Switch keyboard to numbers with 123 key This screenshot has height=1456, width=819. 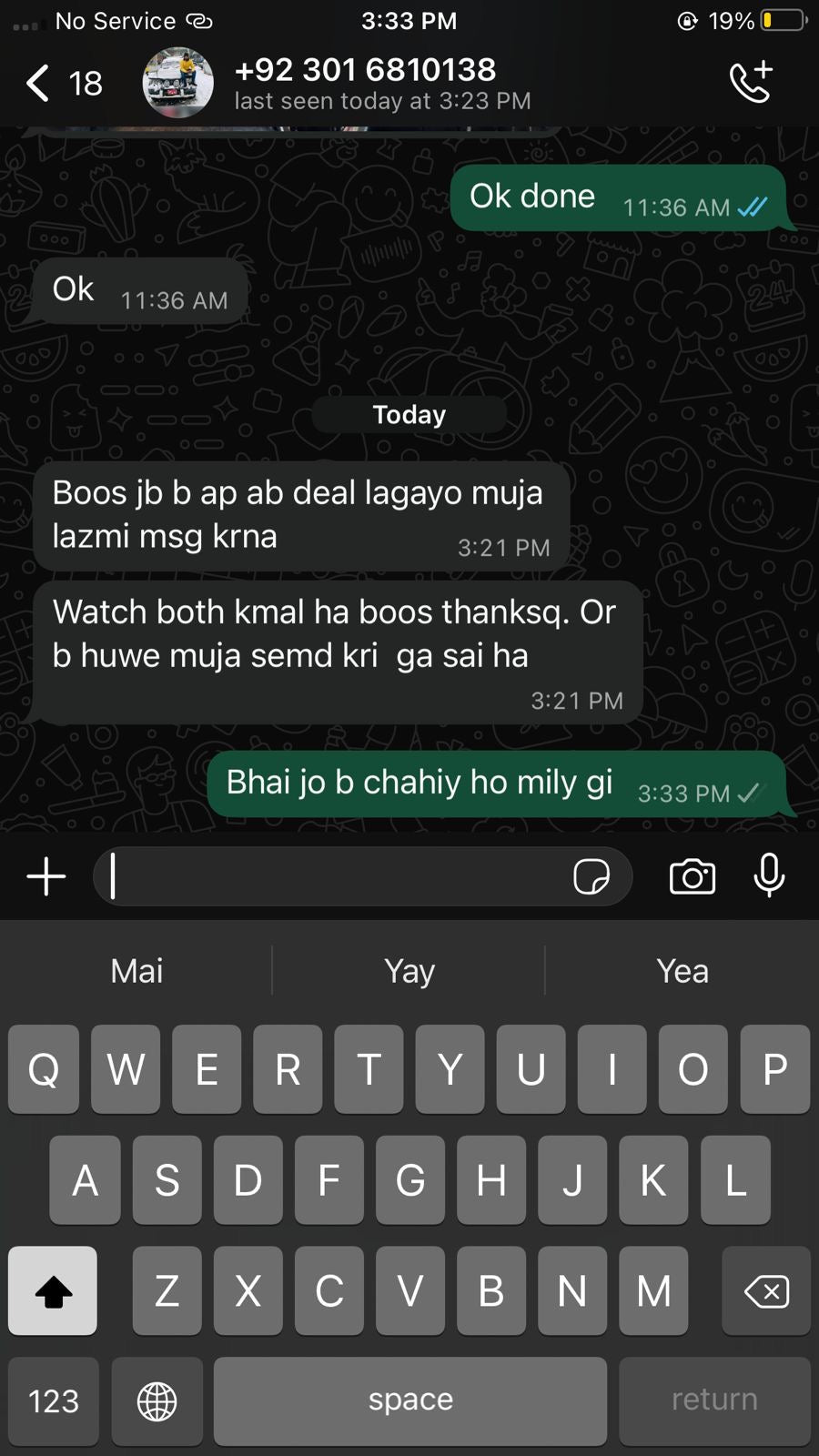coord(54,1400)
